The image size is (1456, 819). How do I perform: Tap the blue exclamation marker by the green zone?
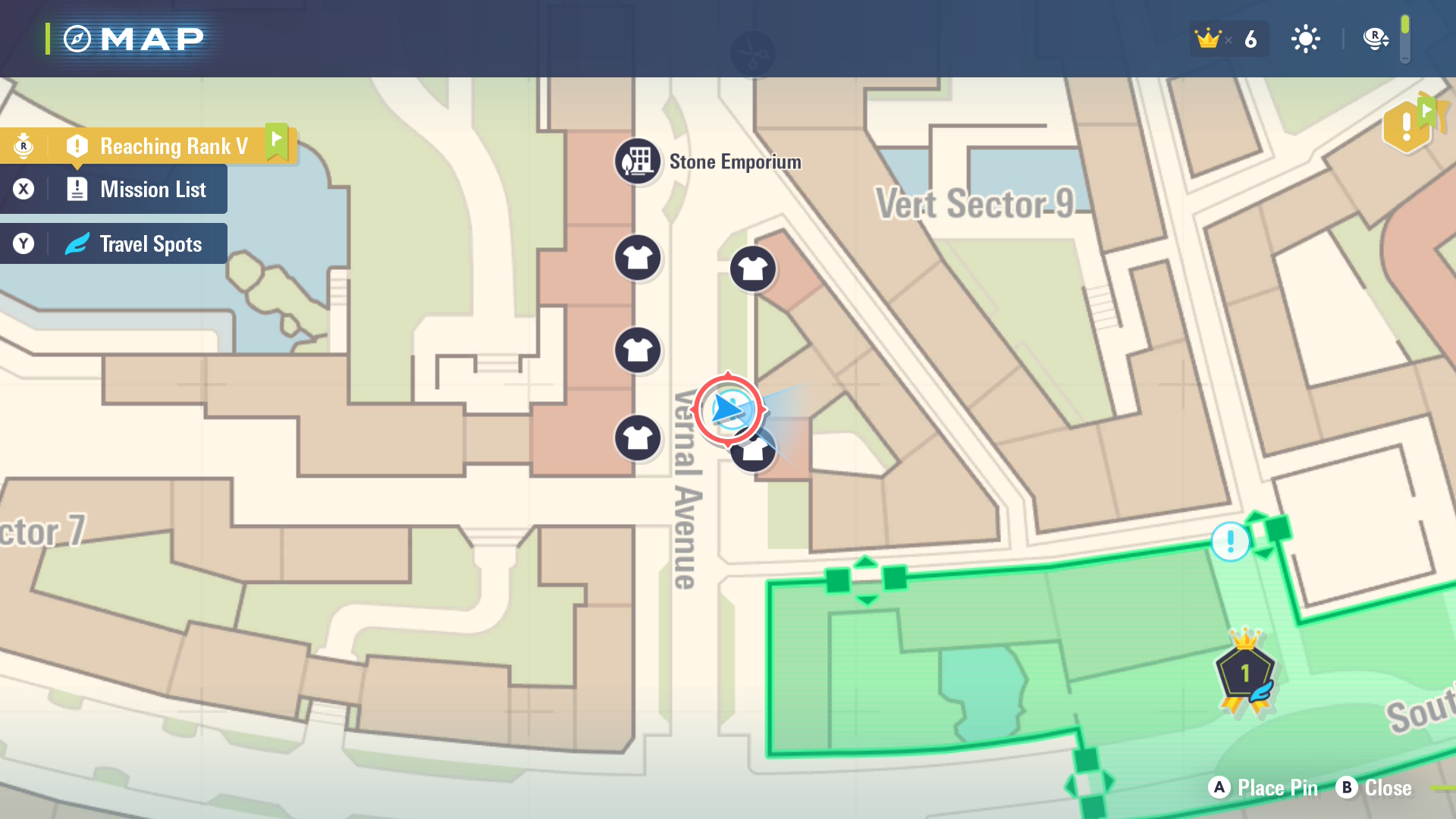[x=1230, y=541]
